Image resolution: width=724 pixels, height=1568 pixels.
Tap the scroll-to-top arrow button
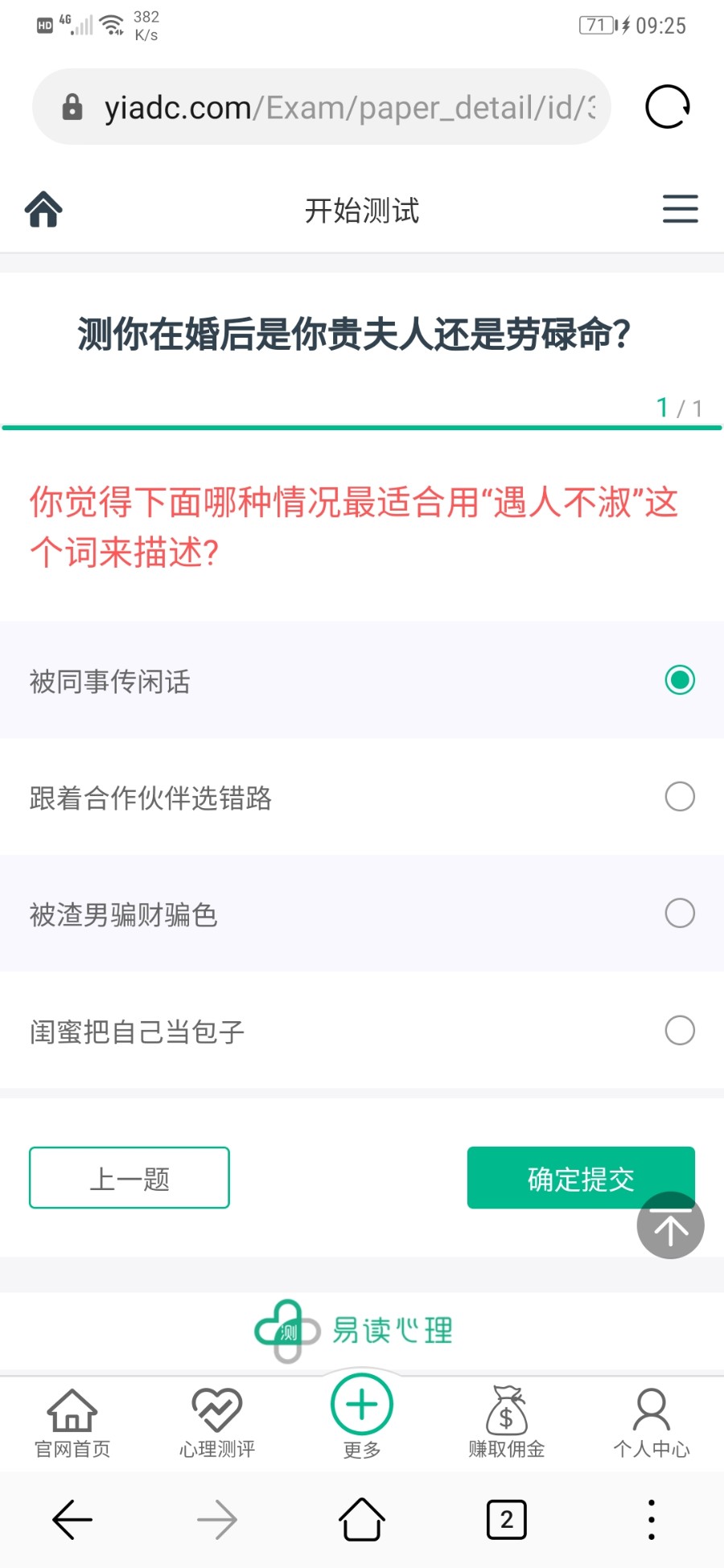671,1226
